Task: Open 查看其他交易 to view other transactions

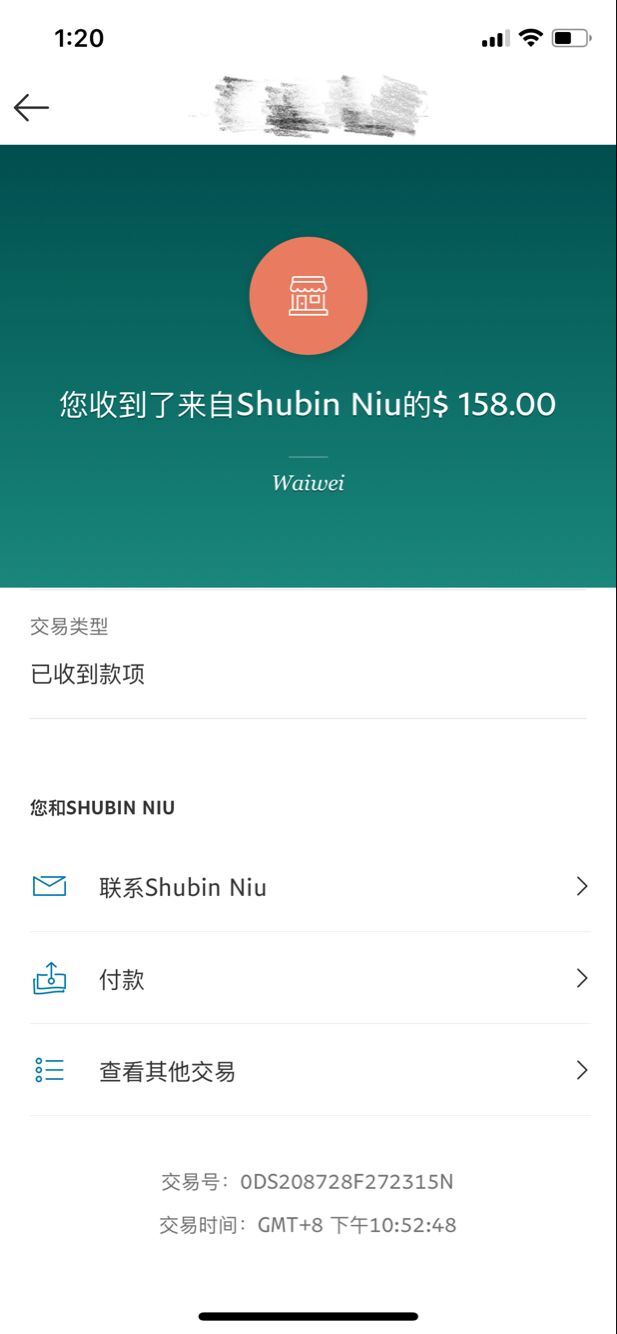Action: pos(308,1071)
